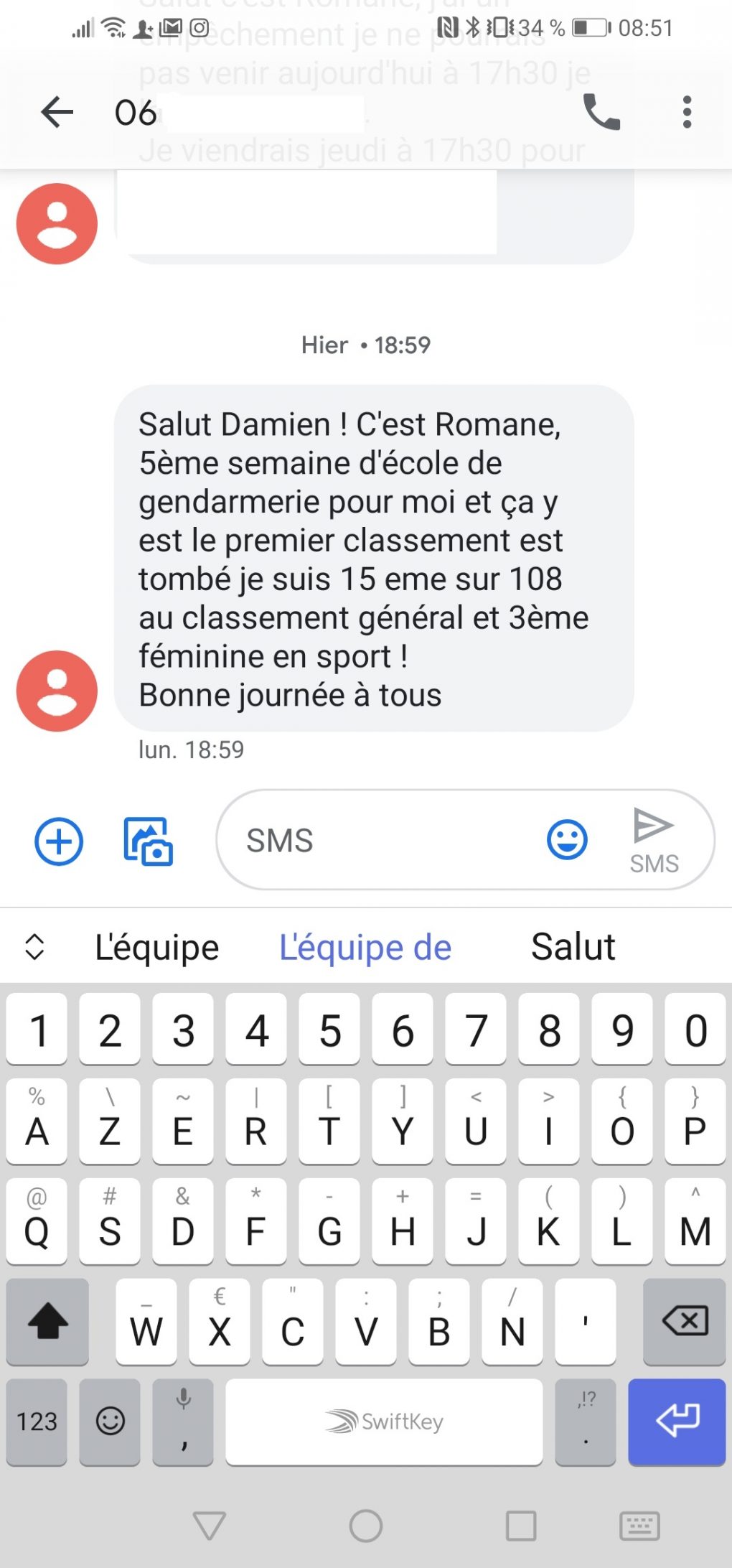
Task: Focus the SMS text field
Action: click(388, 840)
